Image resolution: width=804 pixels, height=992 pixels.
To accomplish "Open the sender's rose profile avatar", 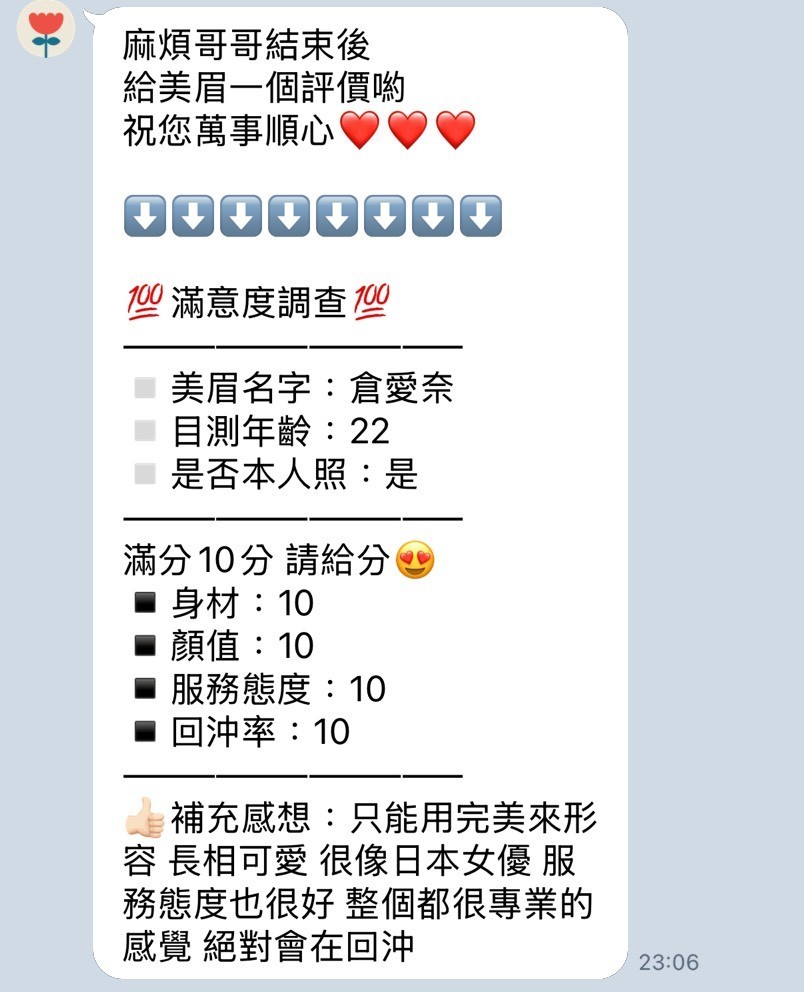I will (x=45, y=31).
